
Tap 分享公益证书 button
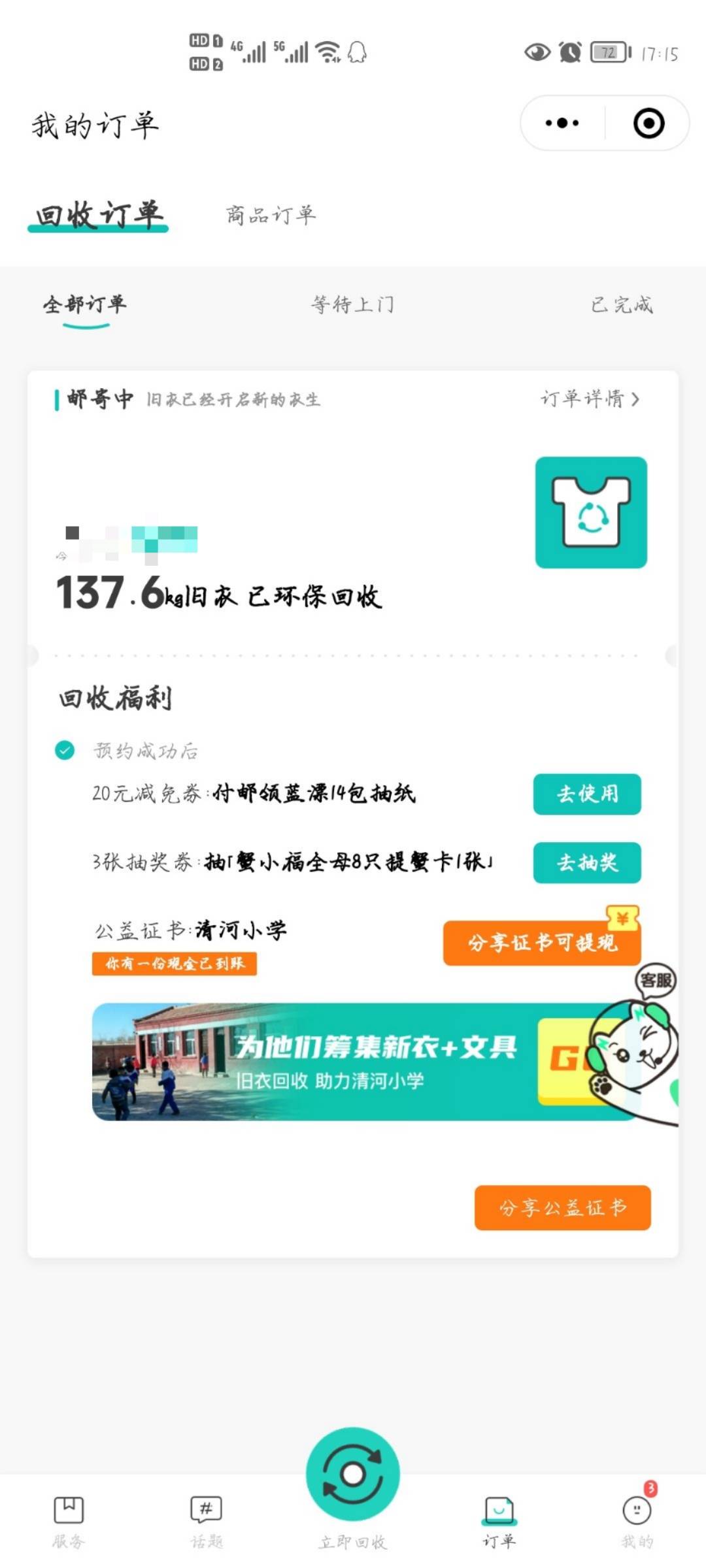pos(562,1207)
